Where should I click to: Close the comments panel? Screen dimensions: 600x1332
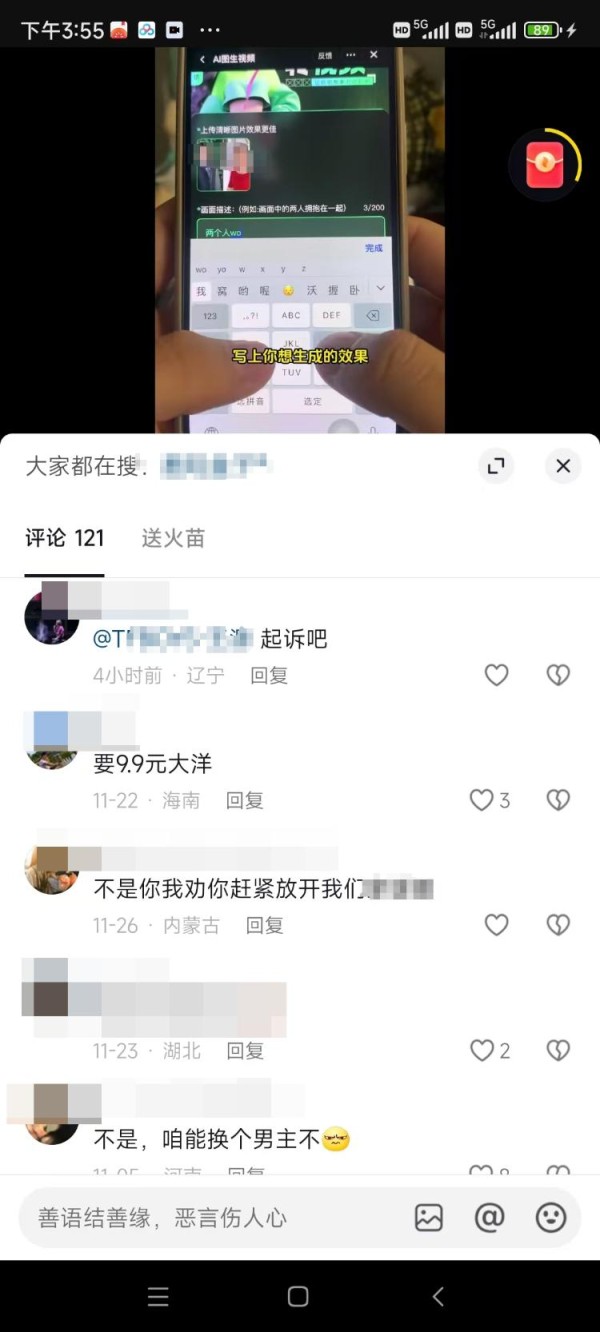coord(562,466)
